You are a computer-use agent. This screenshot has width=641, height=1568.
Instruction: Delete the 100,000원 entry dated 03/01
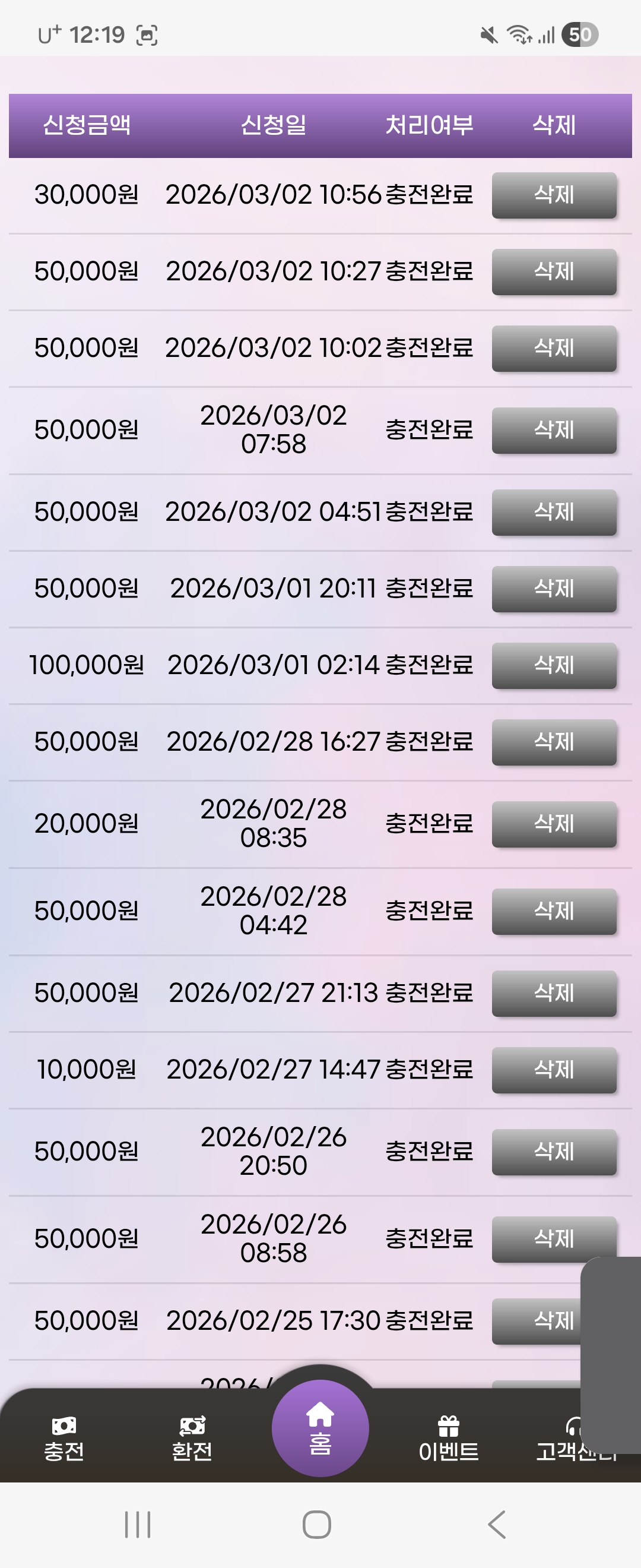point(553,665)
